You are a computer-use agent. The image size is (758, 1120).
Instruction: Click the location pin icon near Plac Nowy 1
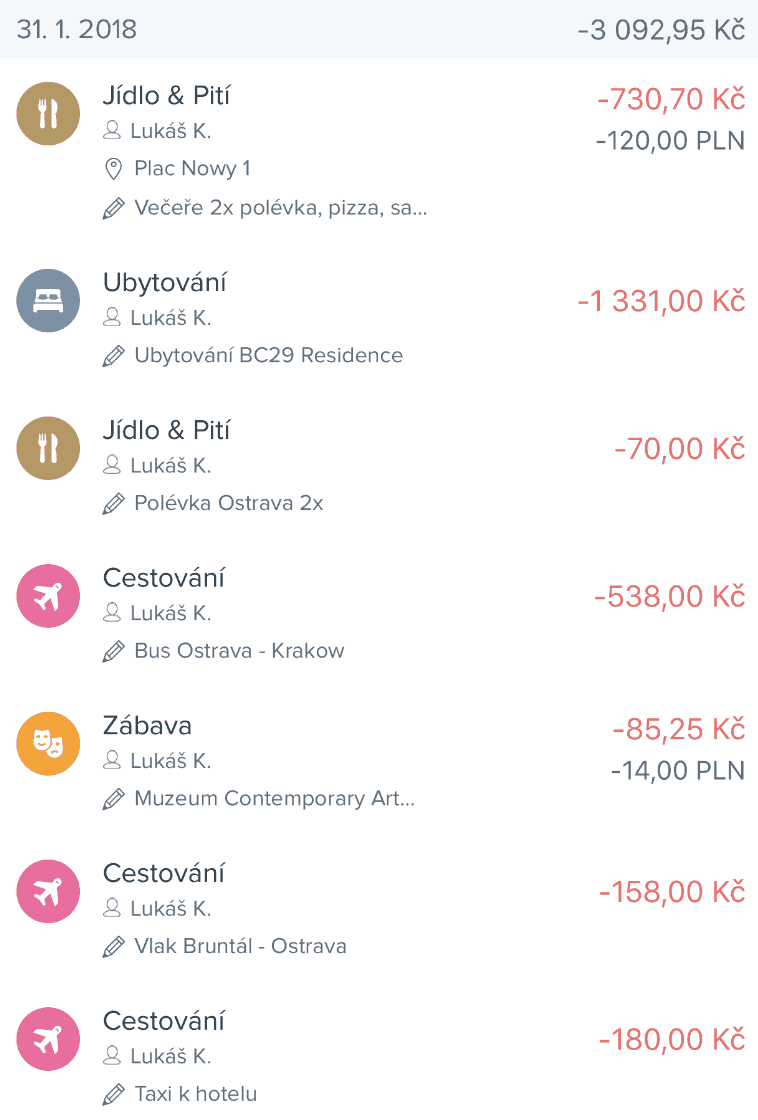tap(113, 168)
